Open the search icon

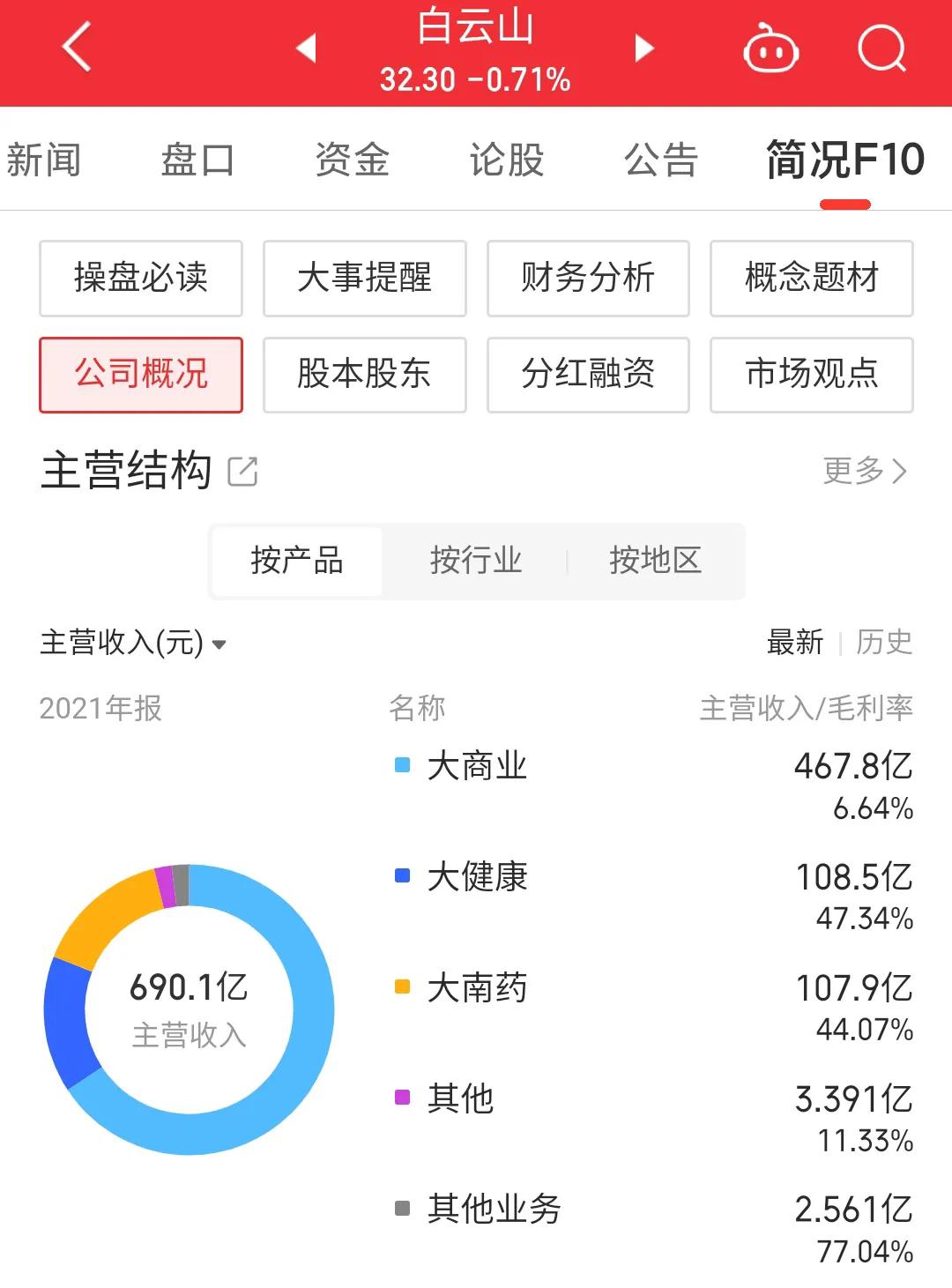click(882, 48)
